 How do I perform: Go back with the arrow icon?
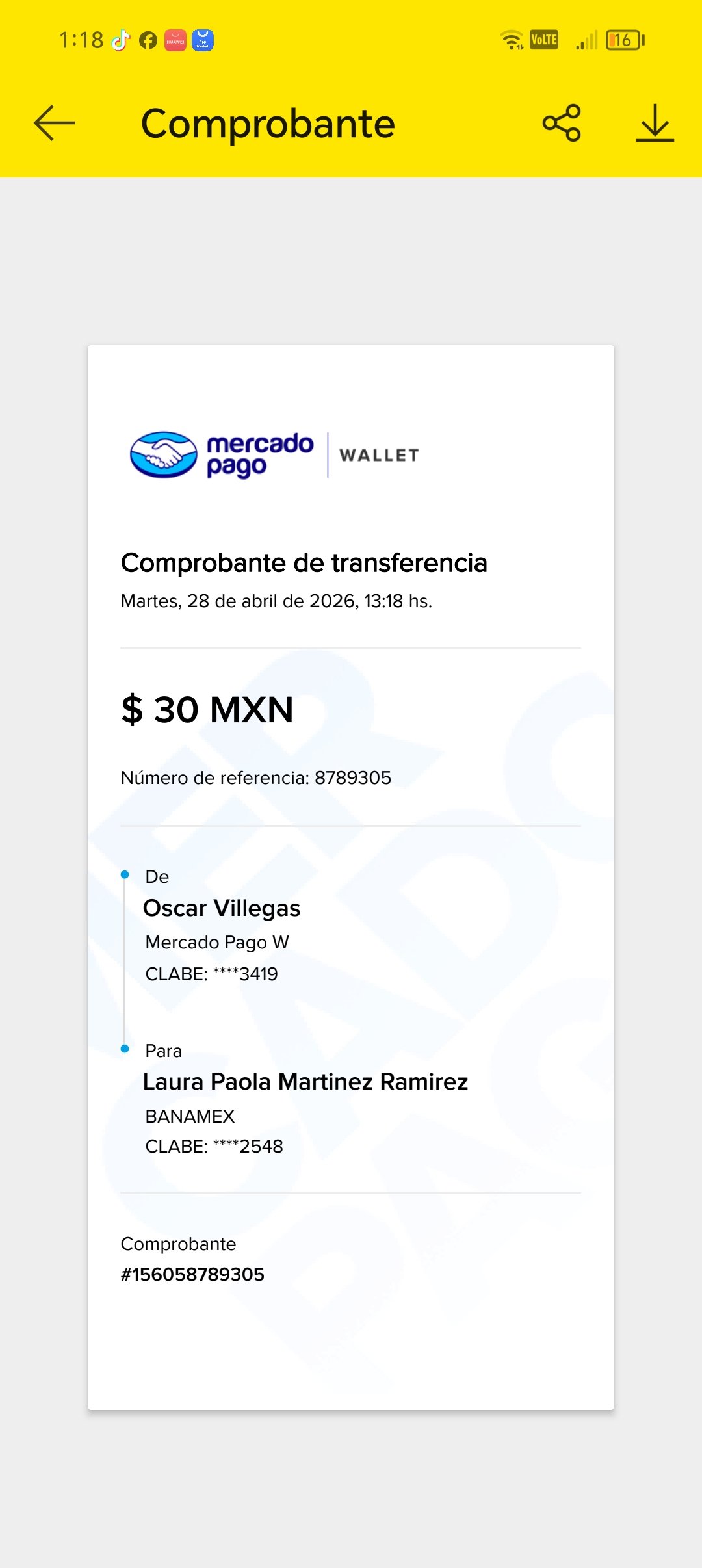pos(55,123)
